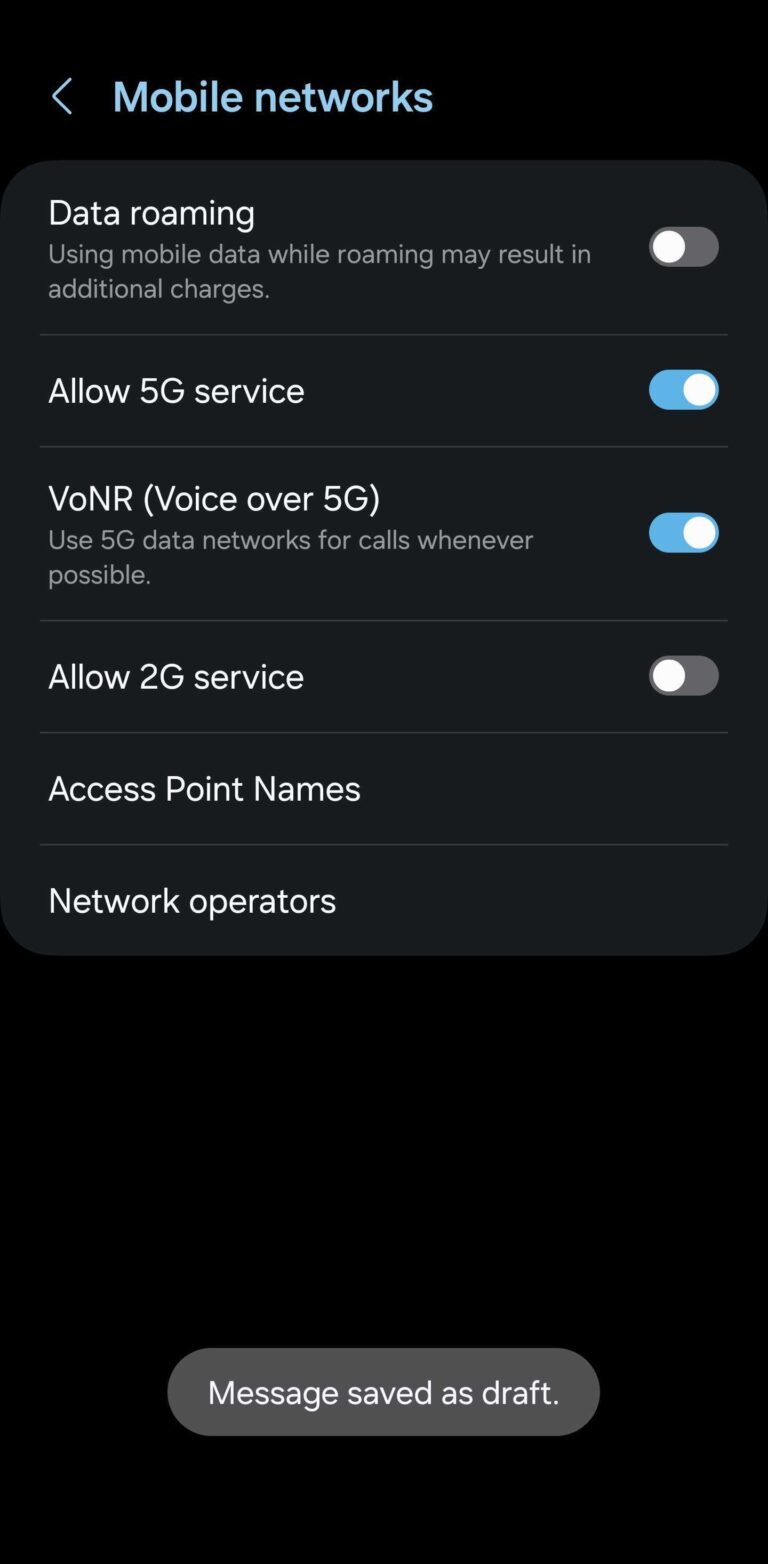Select the Allow 5G service row
The width and height of the screenshot is (768, 1564).
(x=300, y=390)
